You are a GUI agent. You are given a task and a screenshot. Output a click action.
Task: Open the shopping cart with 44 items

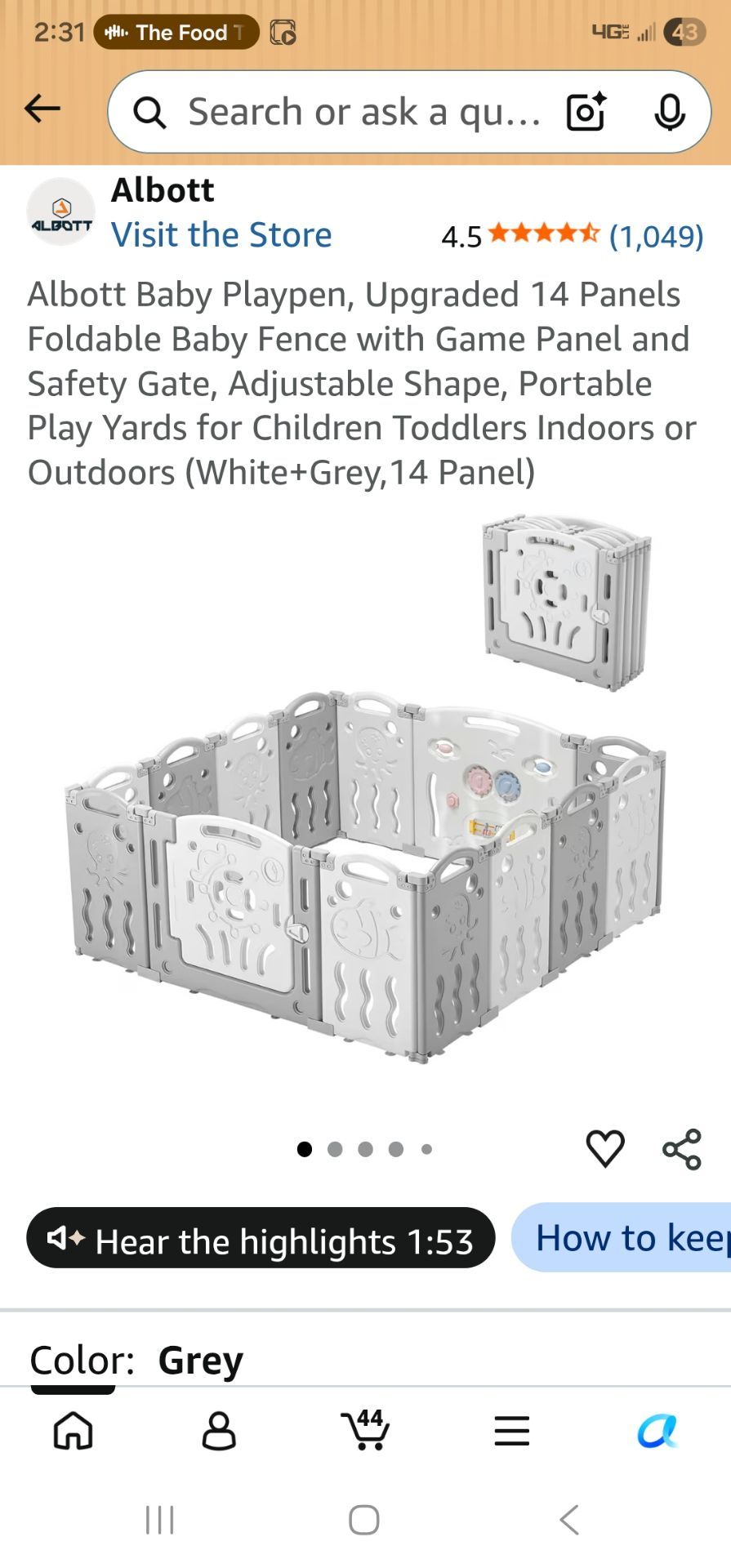[365, 1429]
